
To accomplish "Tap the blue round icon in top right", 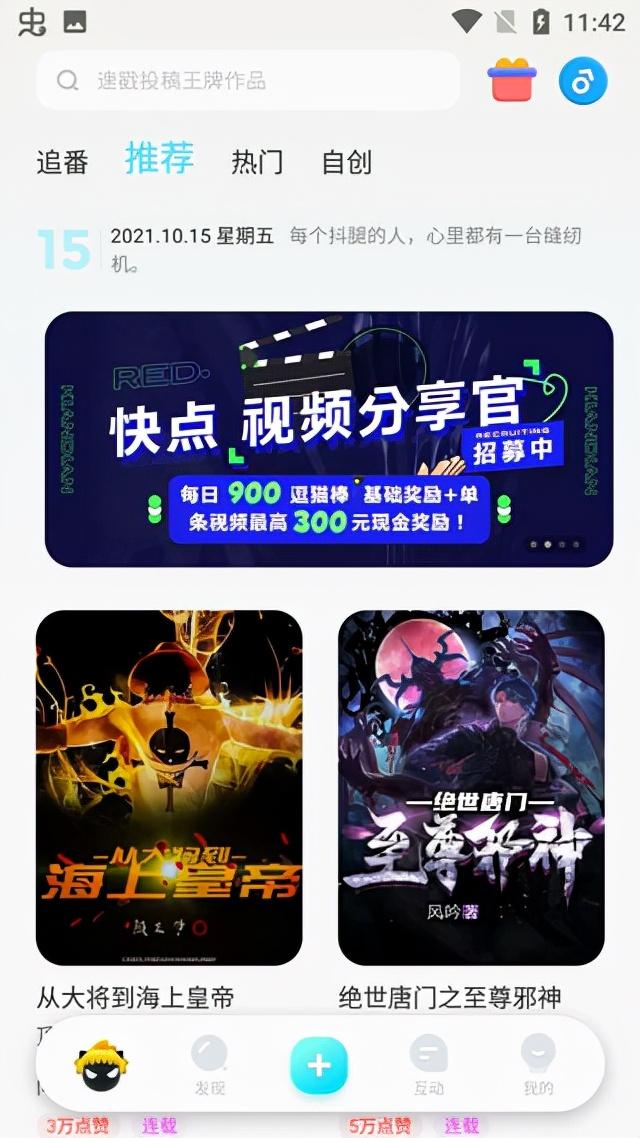I will [x=583, y=80].
